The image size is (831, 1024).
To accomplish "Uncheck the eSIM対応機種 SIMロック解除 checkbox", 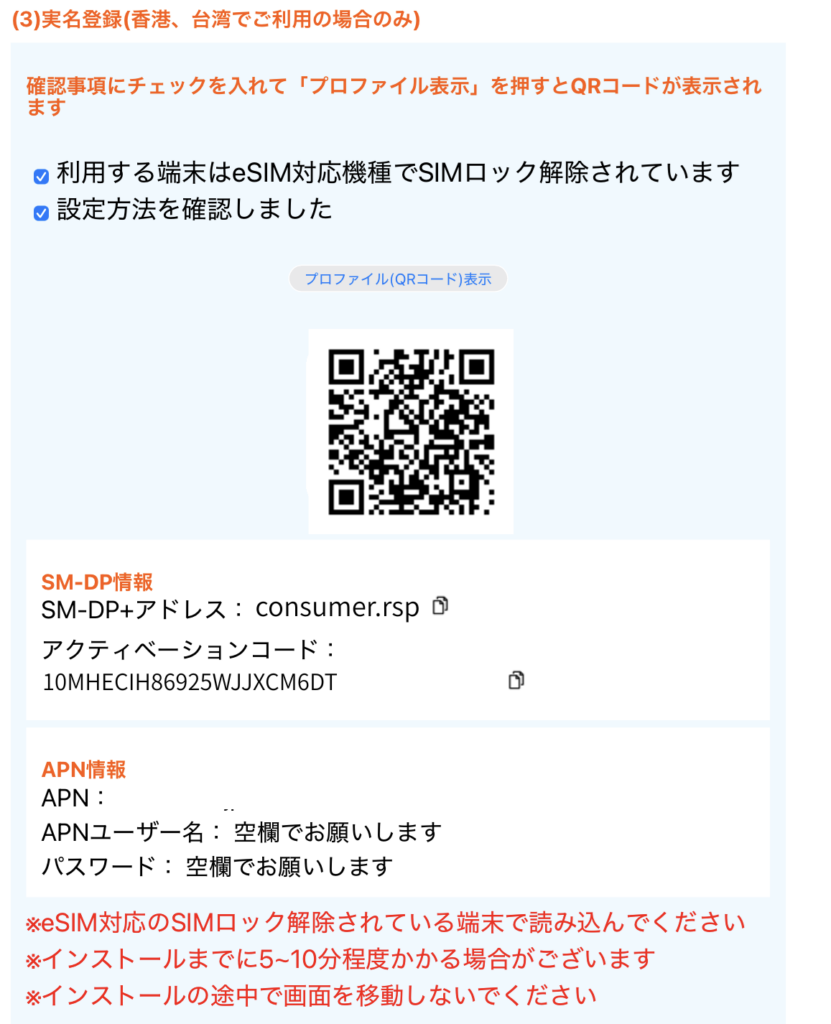I will (41, 176).
